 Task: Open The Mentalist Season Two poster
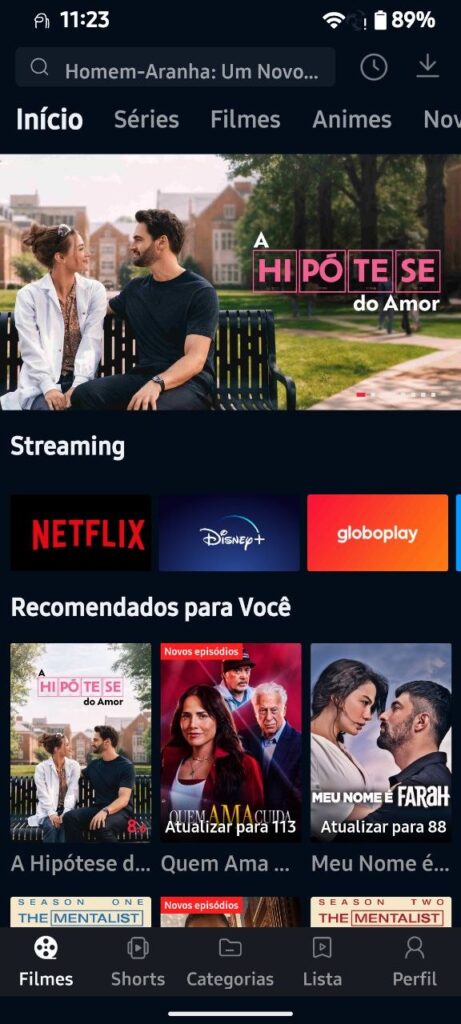[381, 912]
